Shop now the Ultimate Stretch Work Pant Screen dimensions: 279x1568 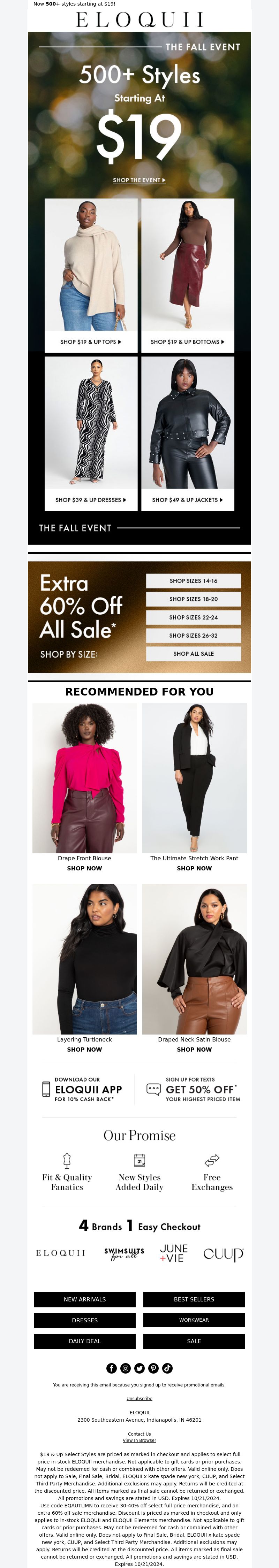[194, 869]
